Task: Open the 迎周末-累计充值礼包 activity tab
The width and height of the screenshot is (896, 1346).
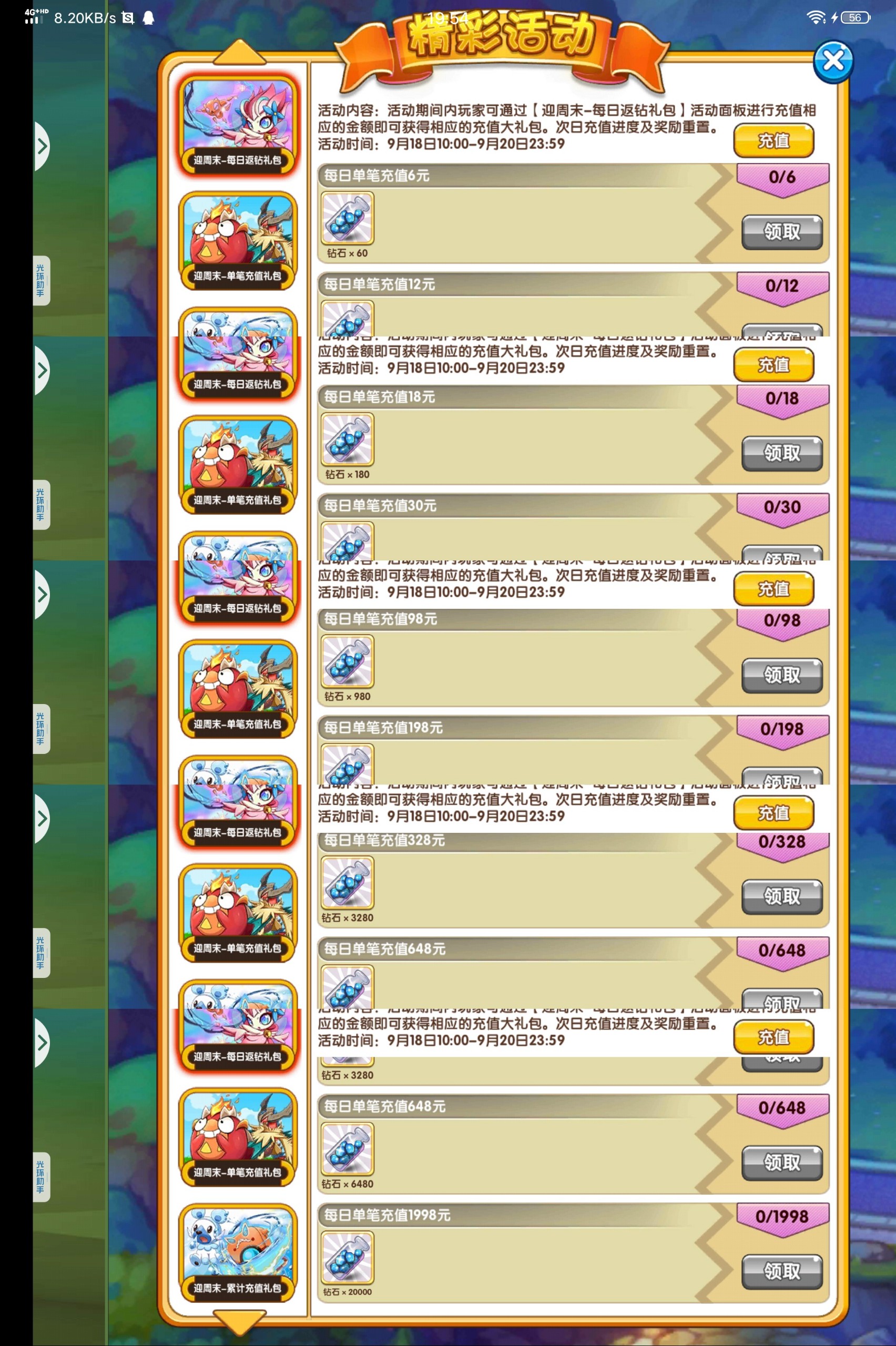Action: (x=238, y=1253)
